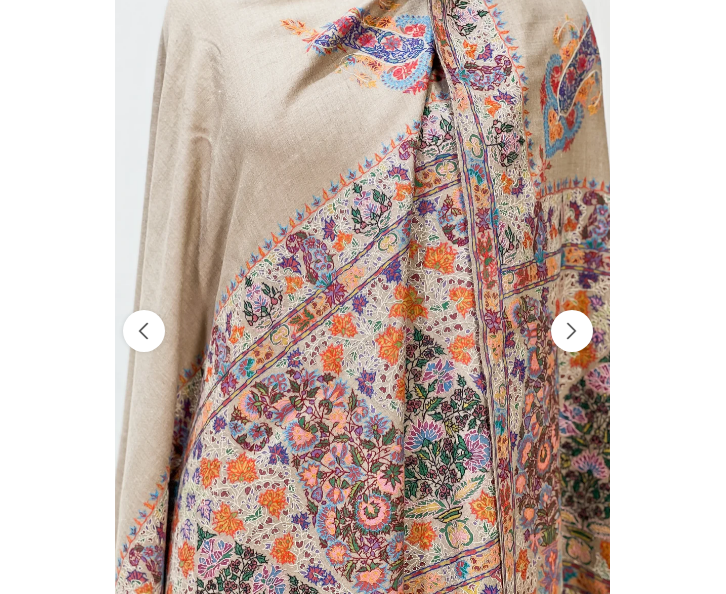Show the next shawl photo
726x594 pixels.
tap(571, 331)
